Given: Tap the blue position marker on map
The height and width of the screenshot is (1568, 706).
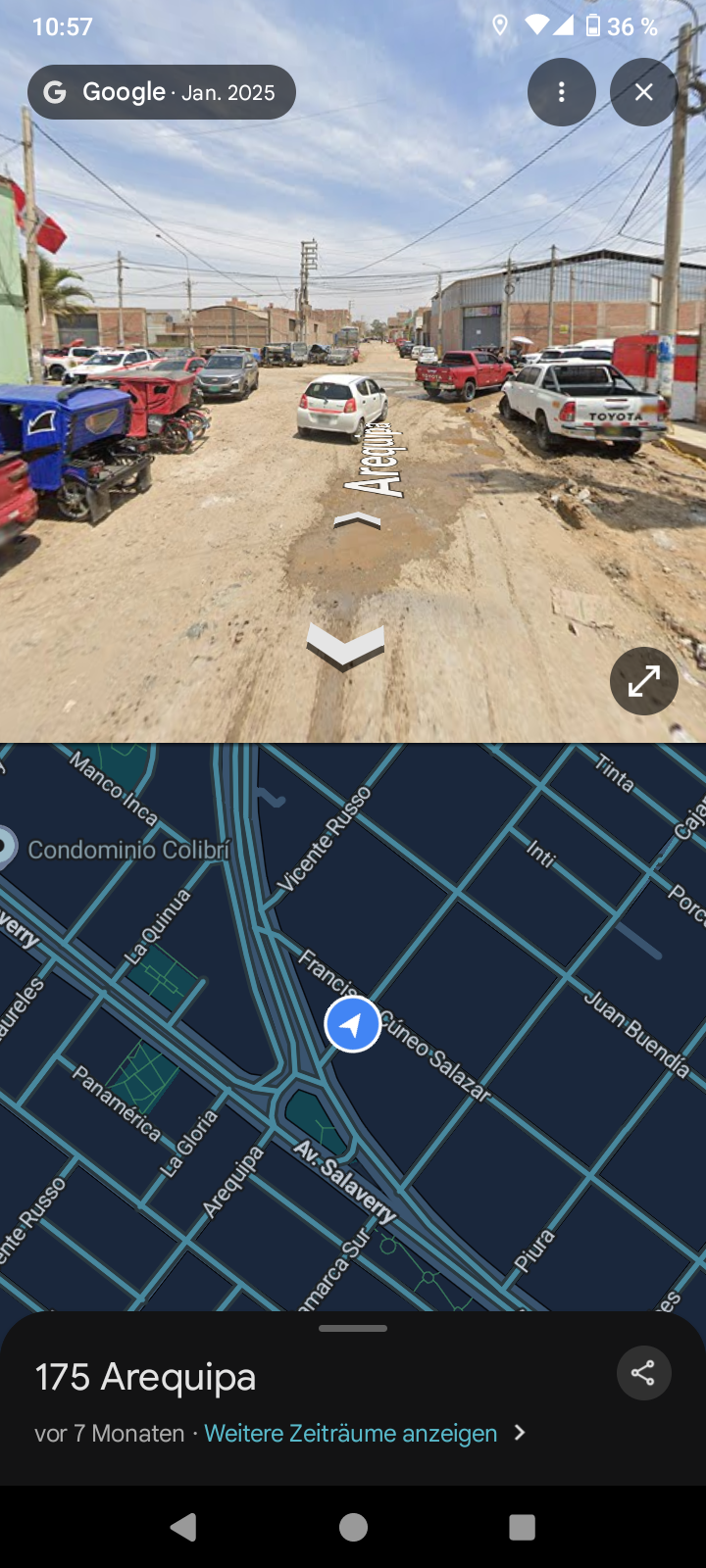Looking at the screenshot, I should click(353, 1024).
